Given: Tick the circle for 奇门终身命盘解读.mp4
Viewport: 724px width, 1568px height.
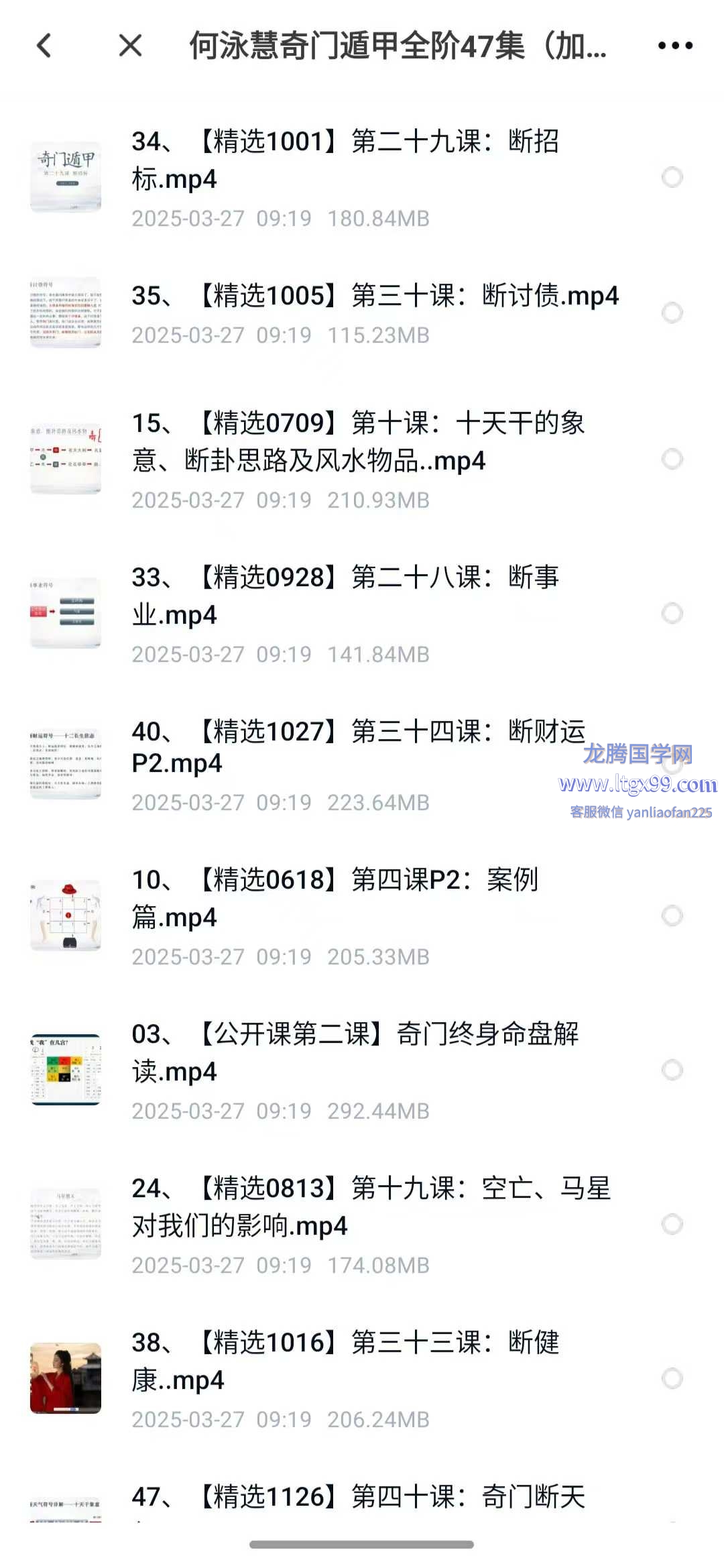Looking at the screenshot, I should tap(672, 1070).
